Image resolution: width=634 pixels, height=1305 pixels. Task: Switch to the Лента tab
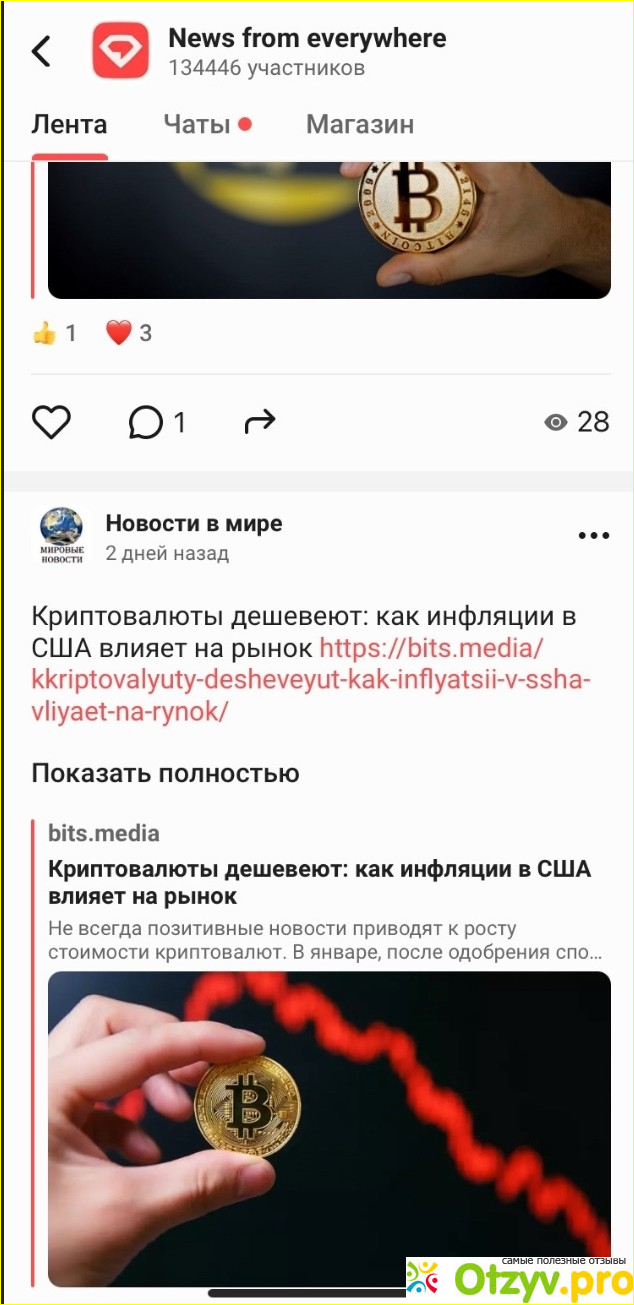click(69, 125)
